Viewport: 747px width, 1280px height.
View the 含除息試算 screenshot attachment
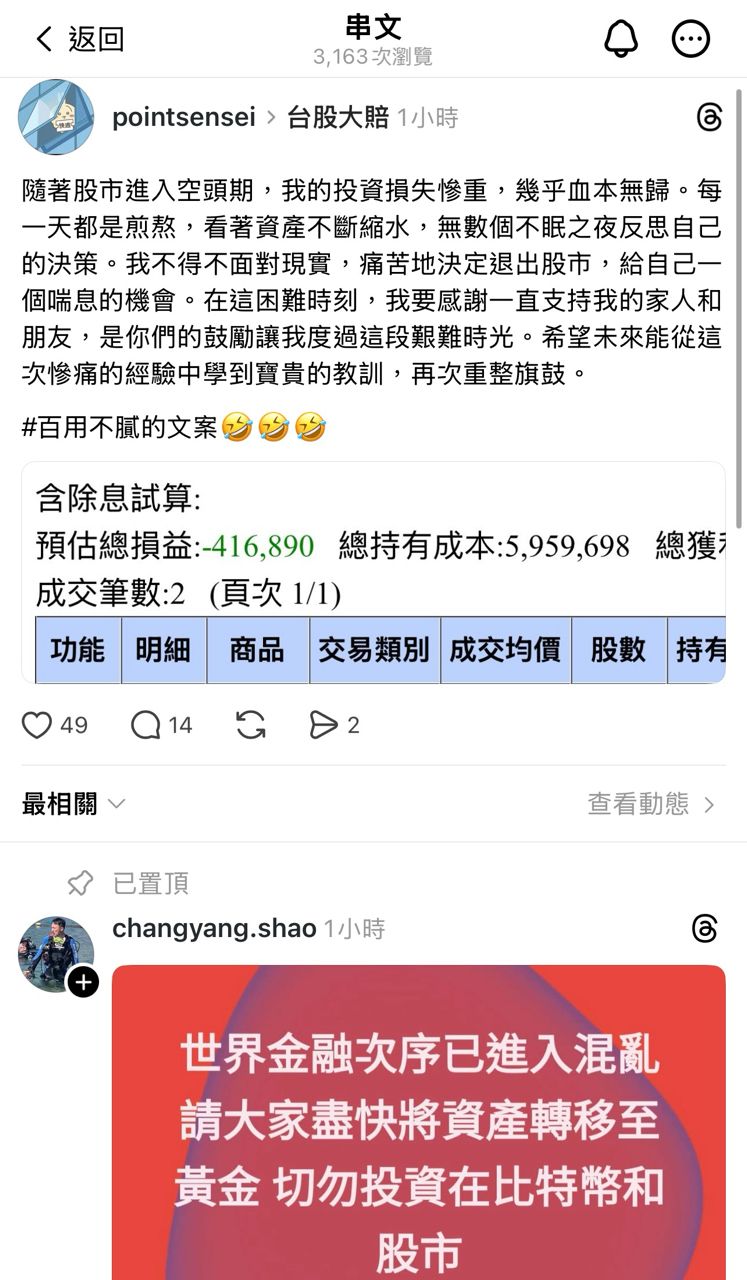coord(373,572)
